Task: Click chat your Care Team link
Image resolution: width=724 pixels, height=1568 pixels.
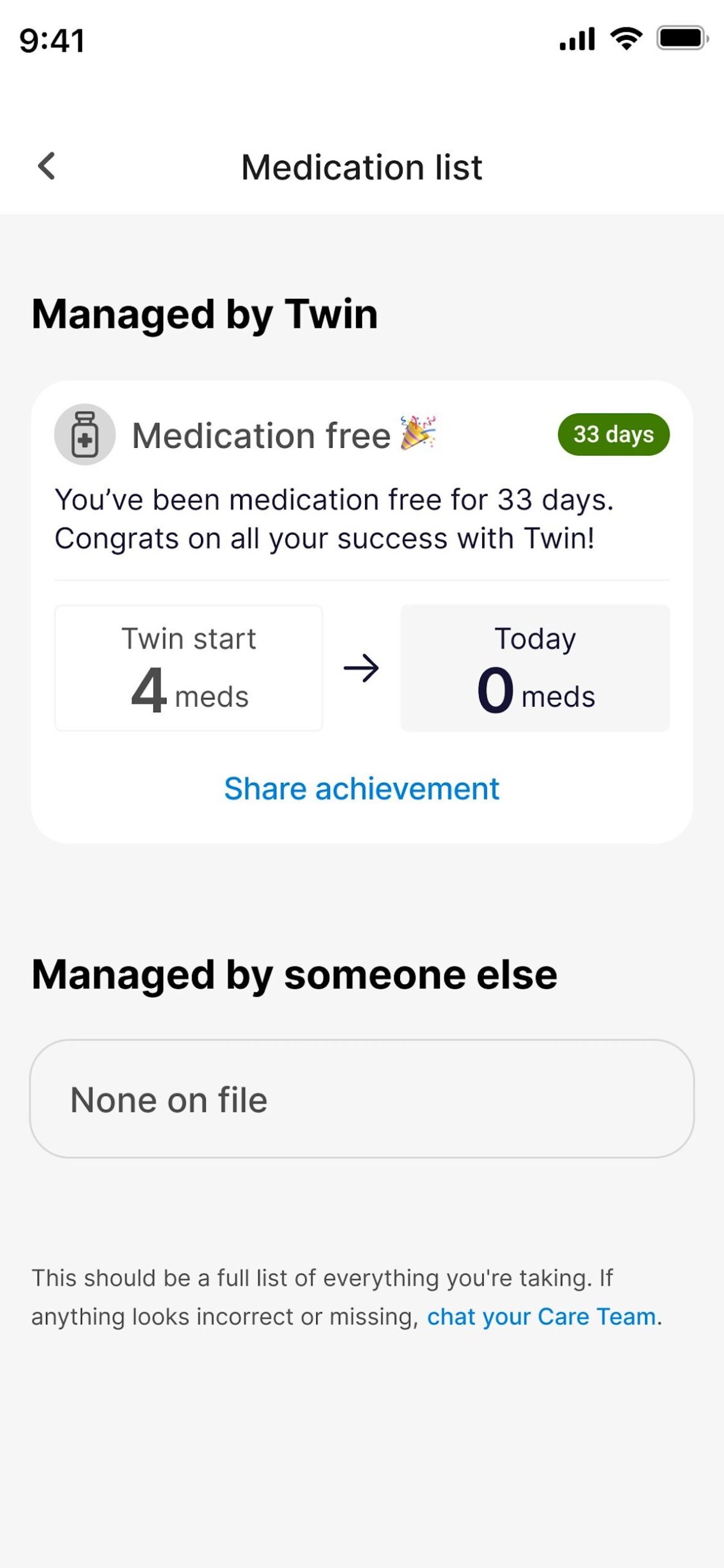Action: coord(543,1316)
